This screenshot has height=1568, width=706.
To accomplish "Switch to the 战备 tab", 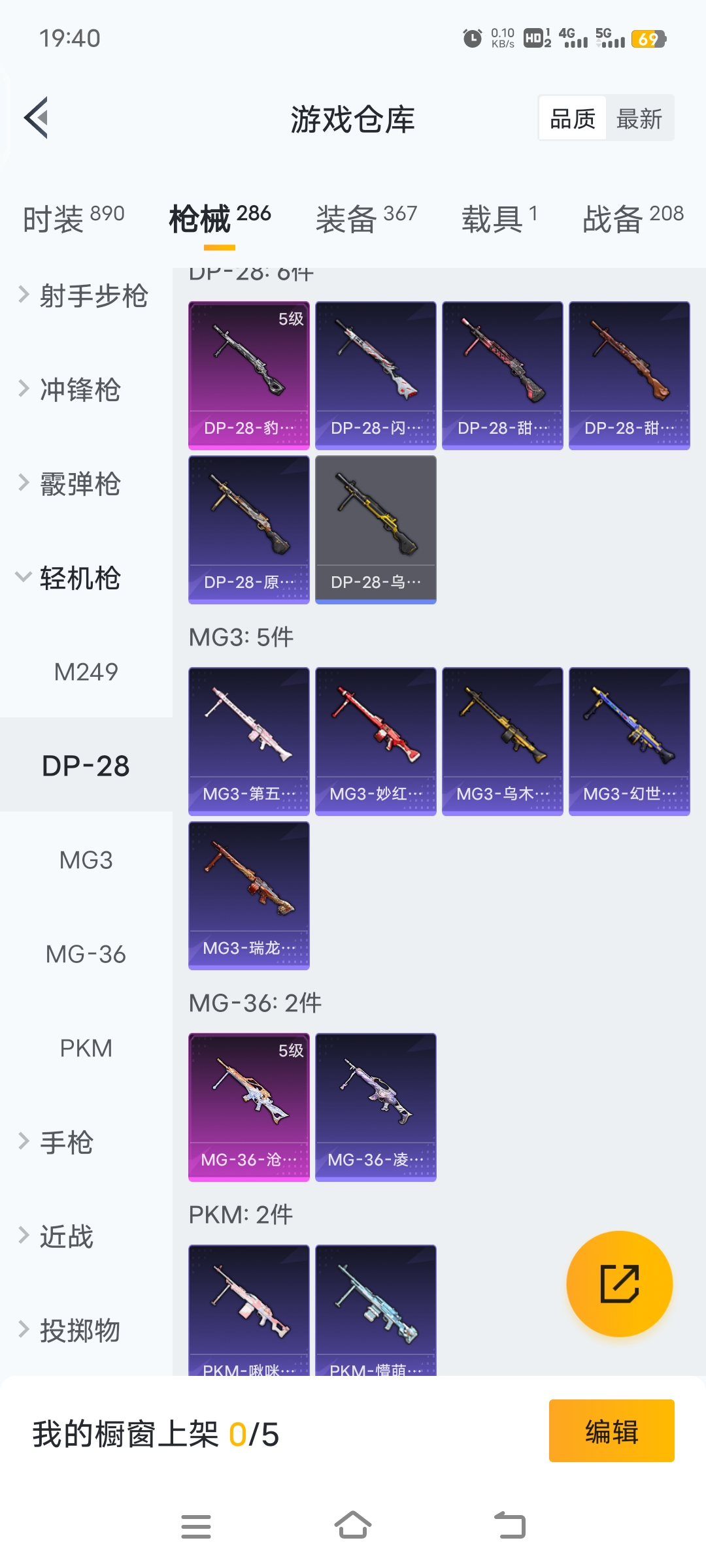I will [x=633, y=218].
